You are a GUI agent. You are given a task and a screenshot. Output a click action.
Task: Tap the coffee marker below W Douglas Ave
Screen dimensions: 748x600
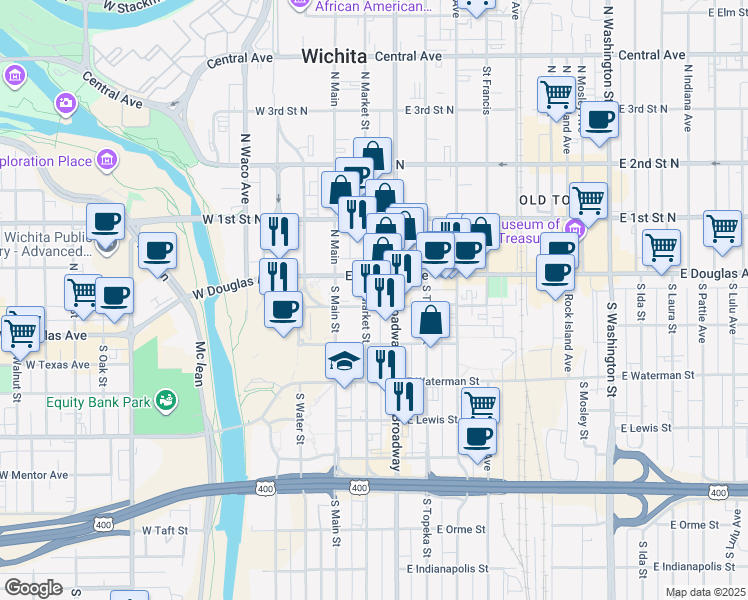284,309
